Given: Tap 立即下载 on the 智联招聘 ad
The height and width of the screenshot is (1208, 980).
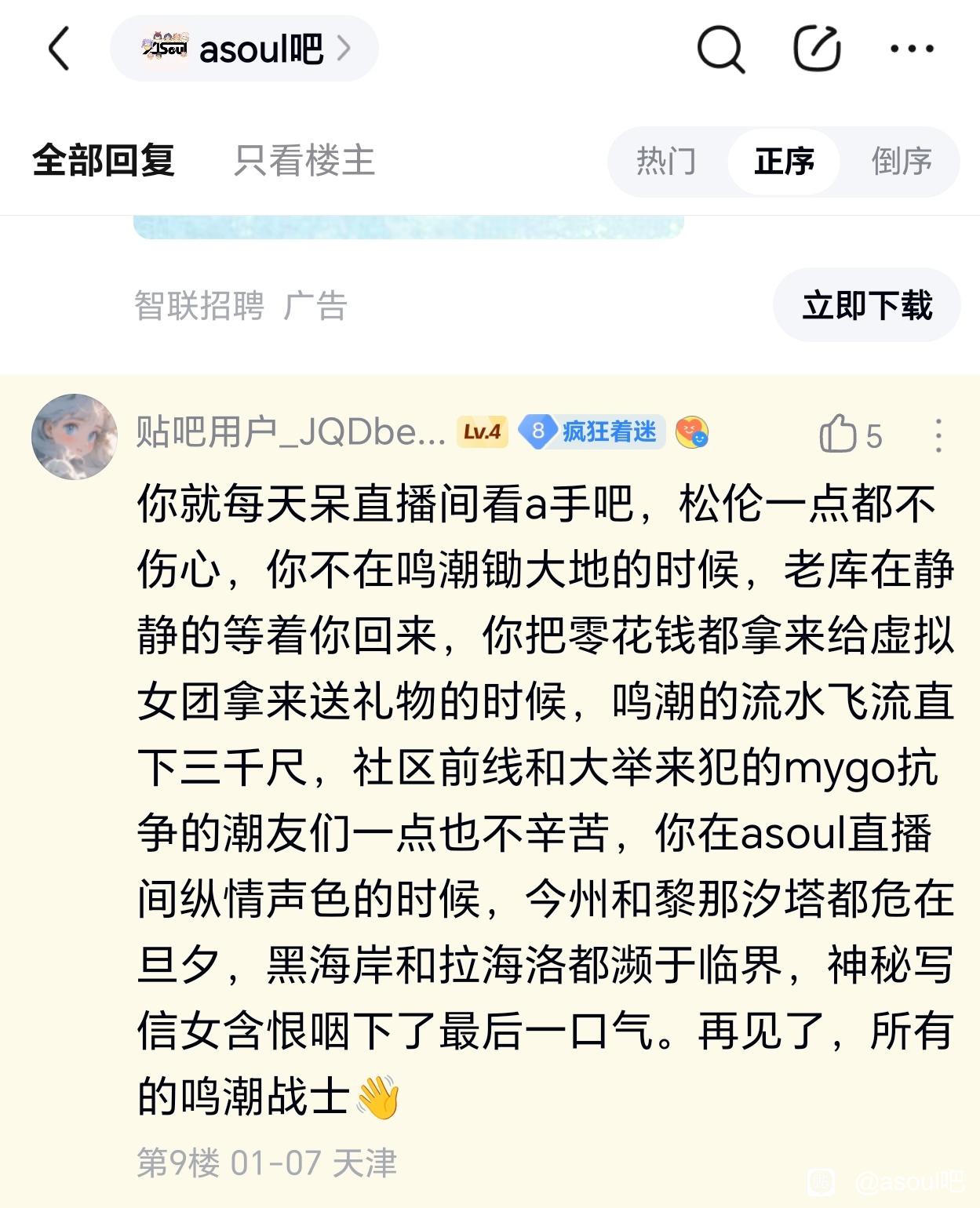Looking at the screenshot, I should pos(867,305).
